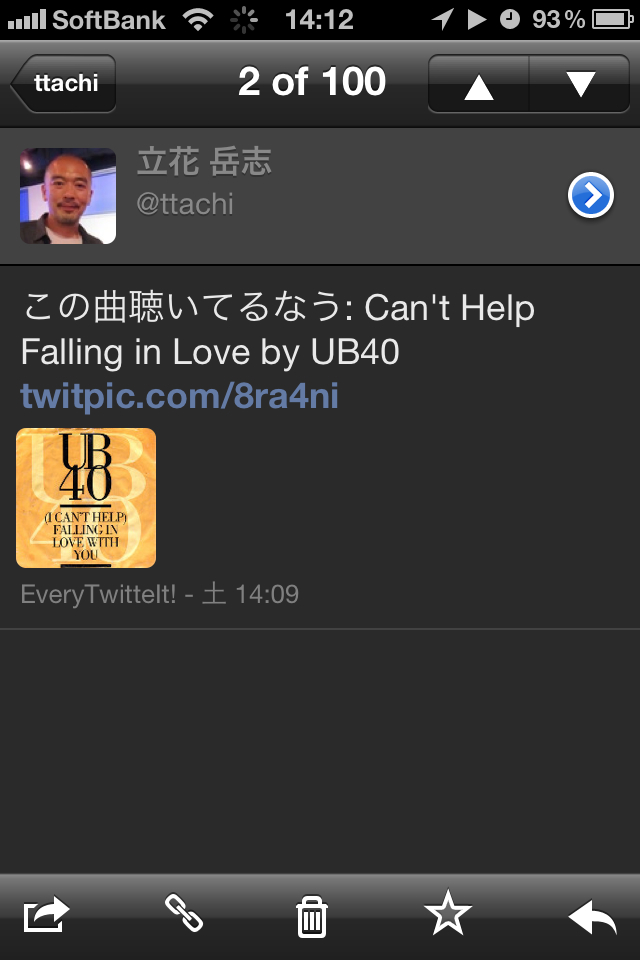View the UB40 album cover image
This screenshot has height=960, width=640.
(x=86, y=497)
